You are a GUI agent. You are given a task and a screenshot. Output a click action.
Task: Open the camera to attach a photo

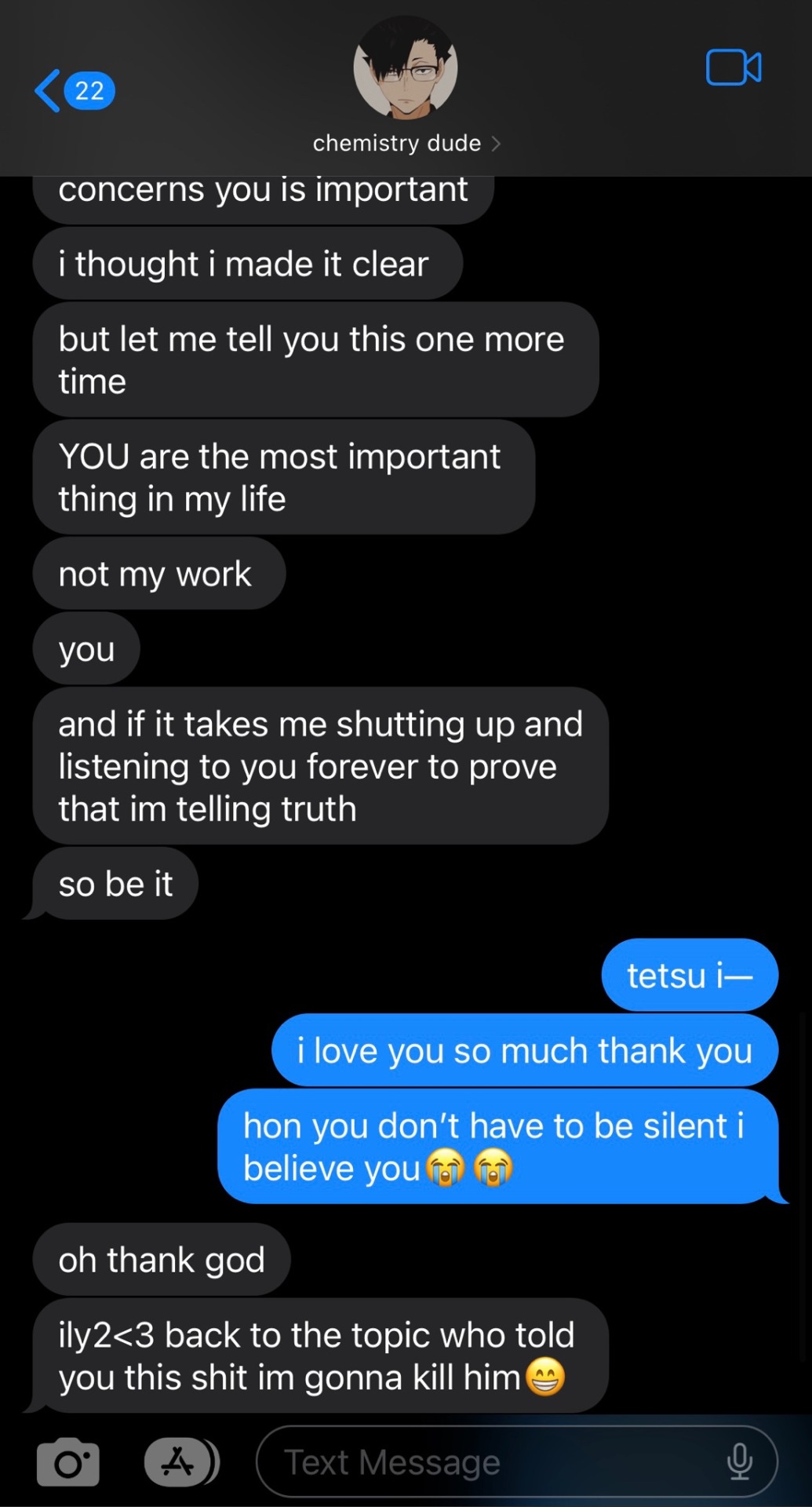coord(68,1462)
